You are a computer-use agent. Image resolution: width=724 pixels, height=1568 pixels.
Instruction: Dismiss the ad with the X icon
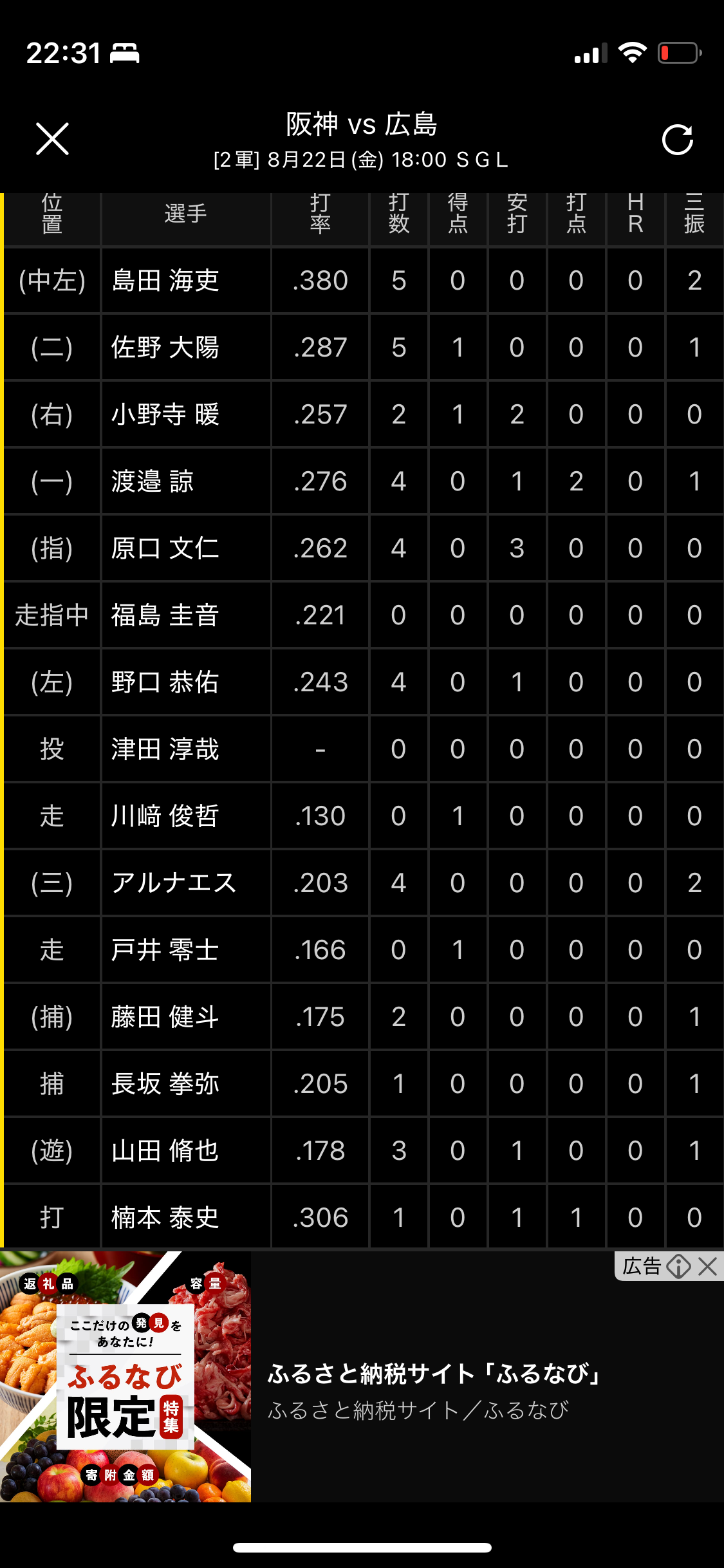click(x=708, y=1267)
